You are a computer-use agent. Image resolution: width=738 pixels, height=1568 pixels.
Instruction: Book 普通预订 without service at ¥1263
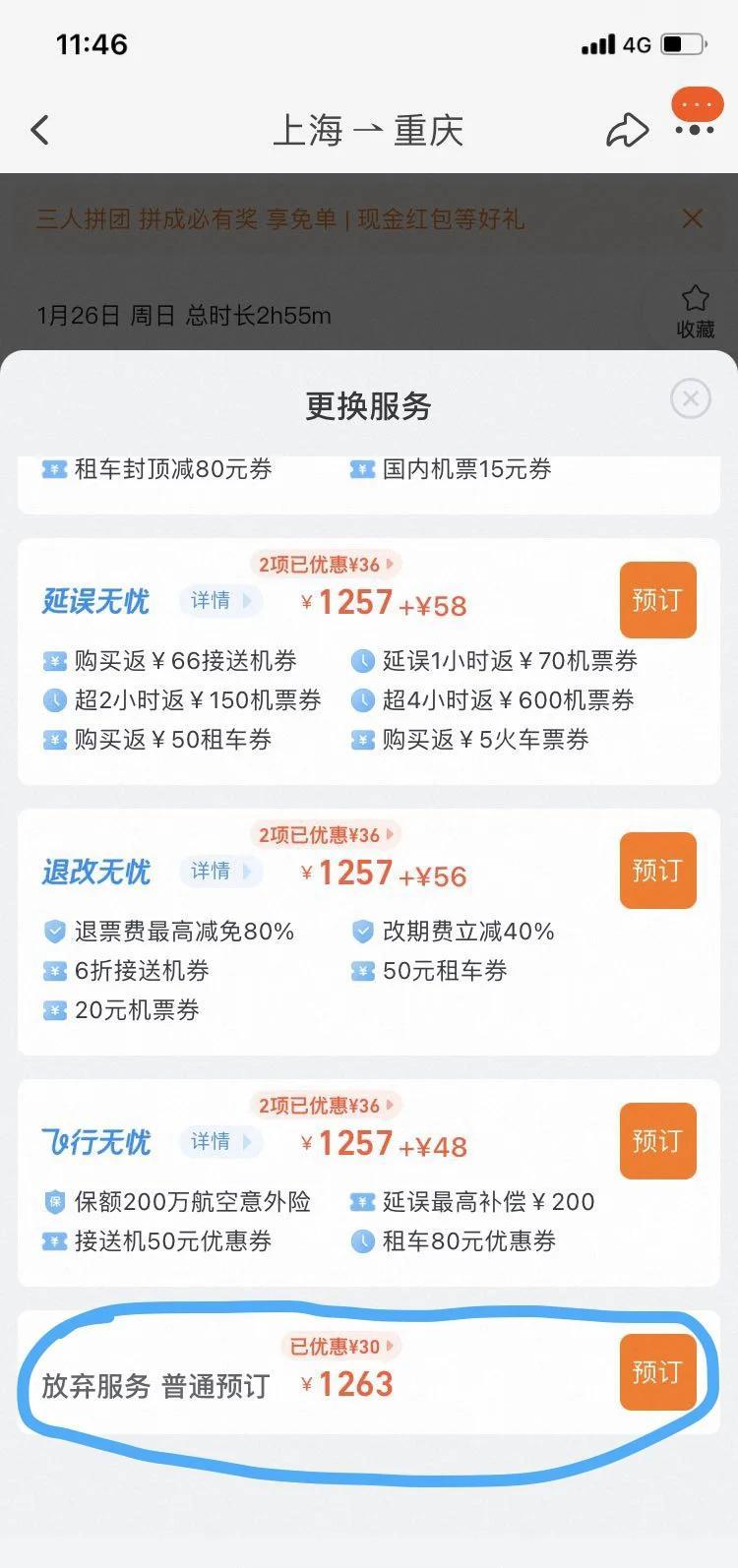[x=657, y=1372]
